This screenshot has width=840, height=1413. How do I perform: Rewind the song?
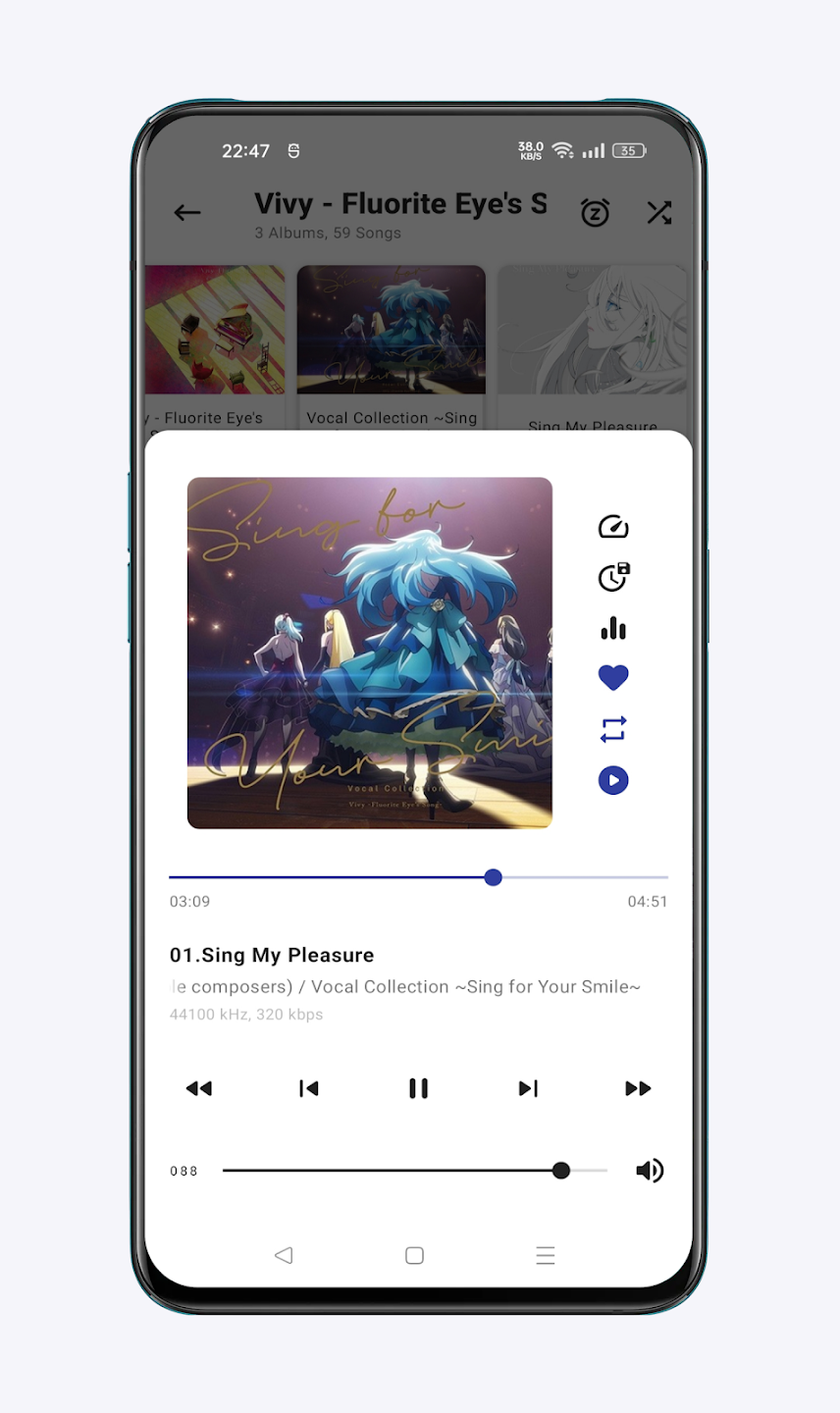click(199, 1088)
